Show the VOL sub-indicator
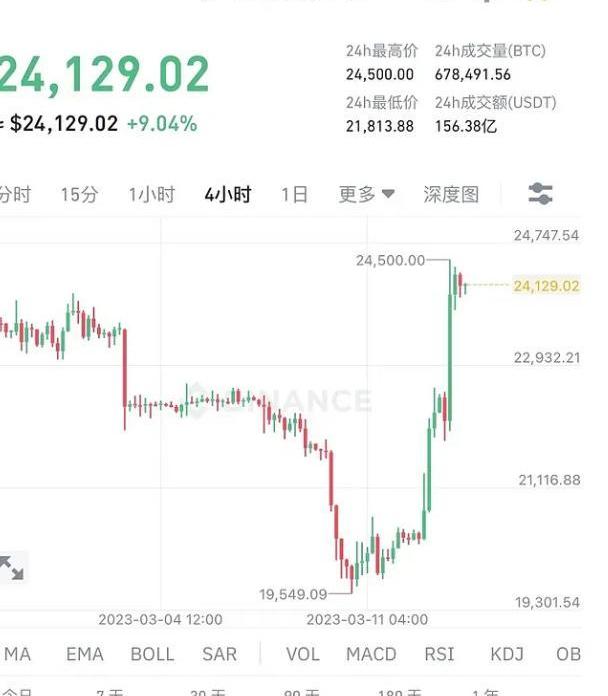 point(303,654)
